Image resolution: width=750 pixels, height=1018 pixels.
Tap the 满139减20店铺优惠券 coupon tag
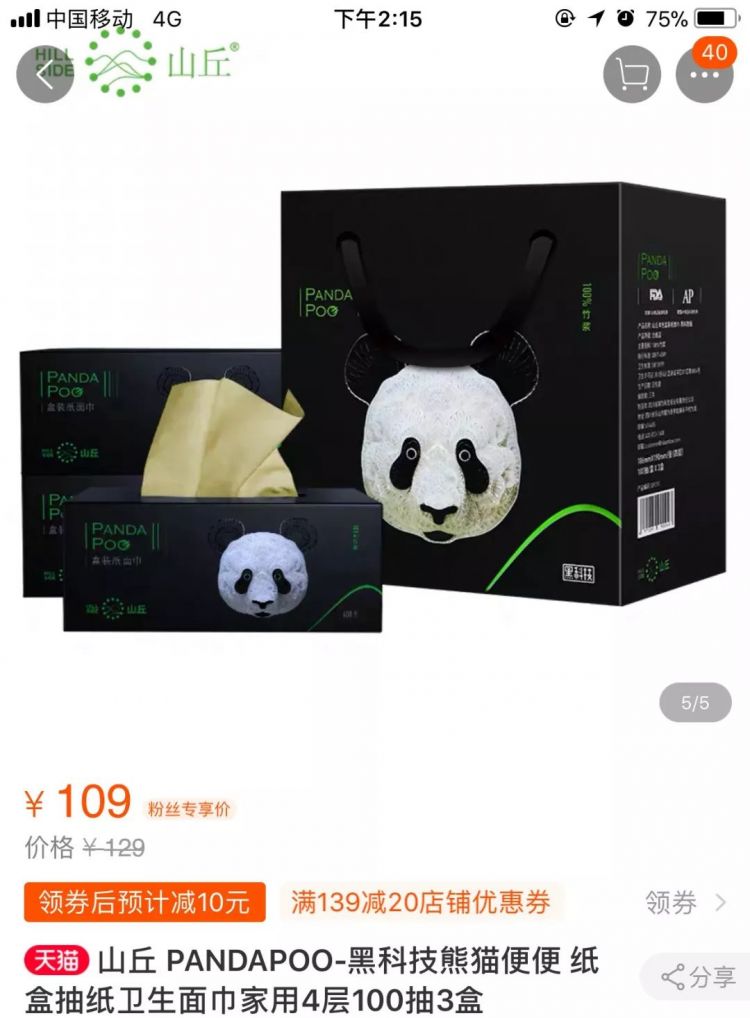(x=421, y=903)
